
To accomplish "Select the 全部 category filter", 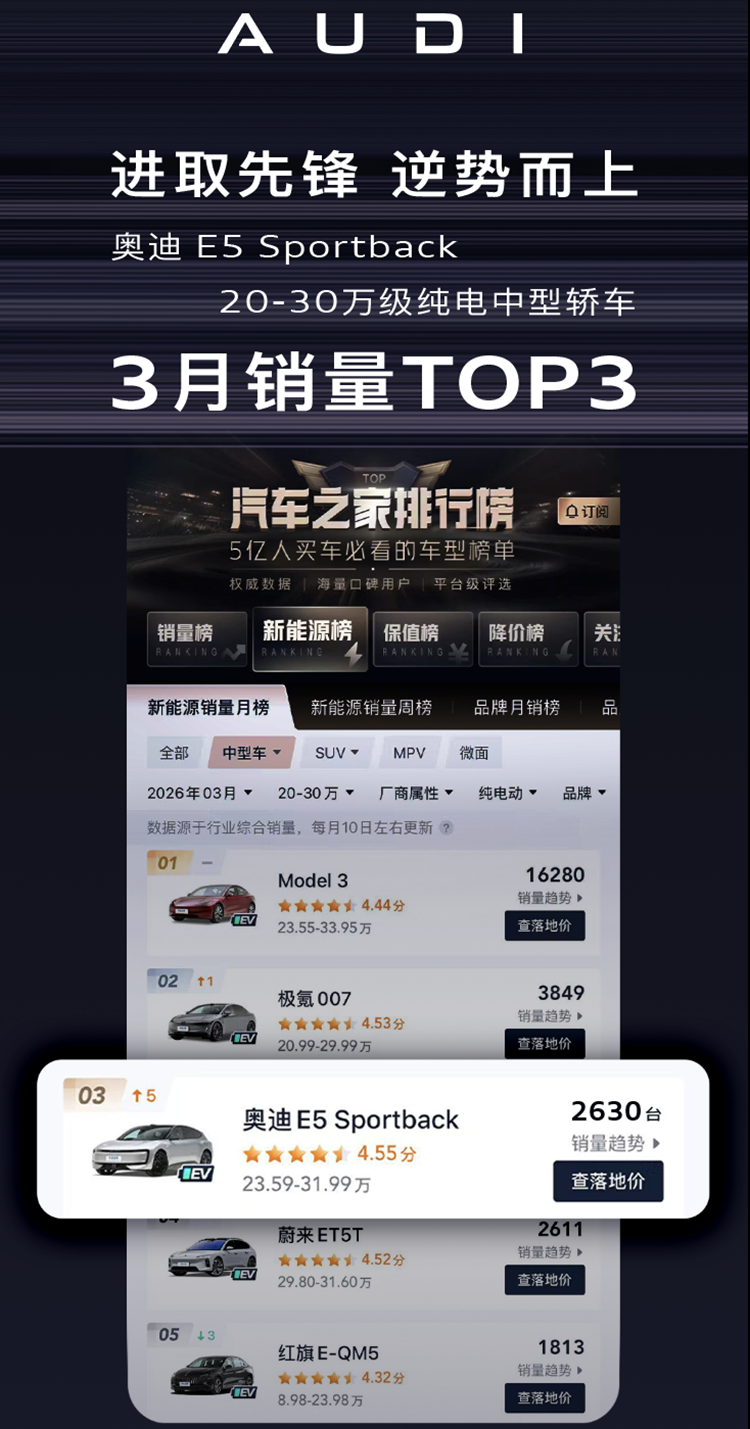I will coord(175,752).
